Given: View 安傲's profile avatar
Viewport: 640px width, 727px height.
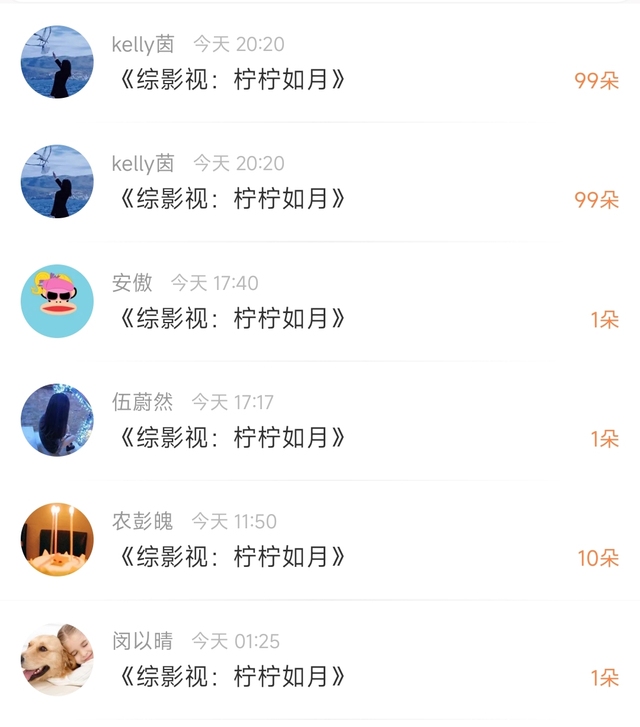Looking at the screenshot, I should pyautogui.click(x=57, y=301).
